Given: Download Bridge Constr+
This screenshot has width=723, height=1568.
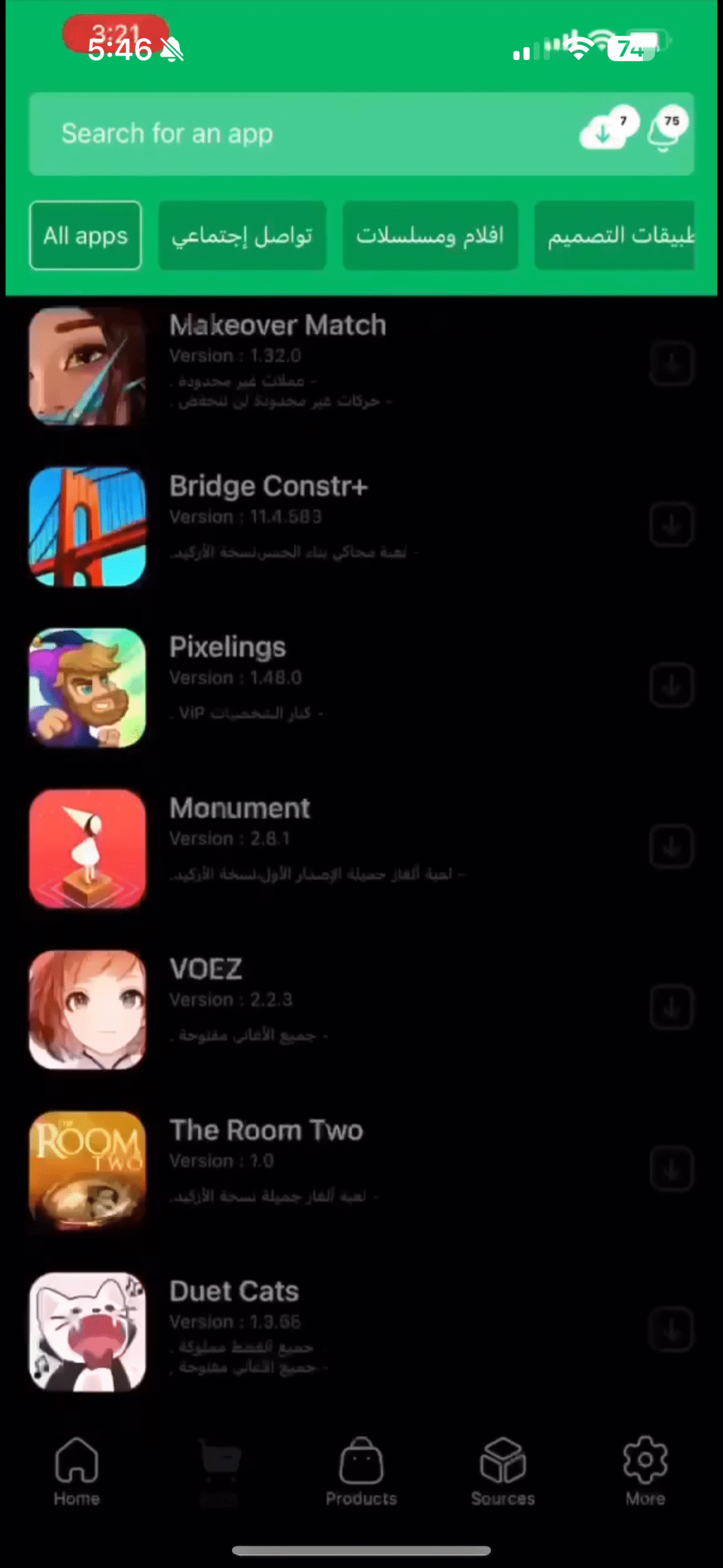Looking at the screenshot, I should tap(671, 525).
